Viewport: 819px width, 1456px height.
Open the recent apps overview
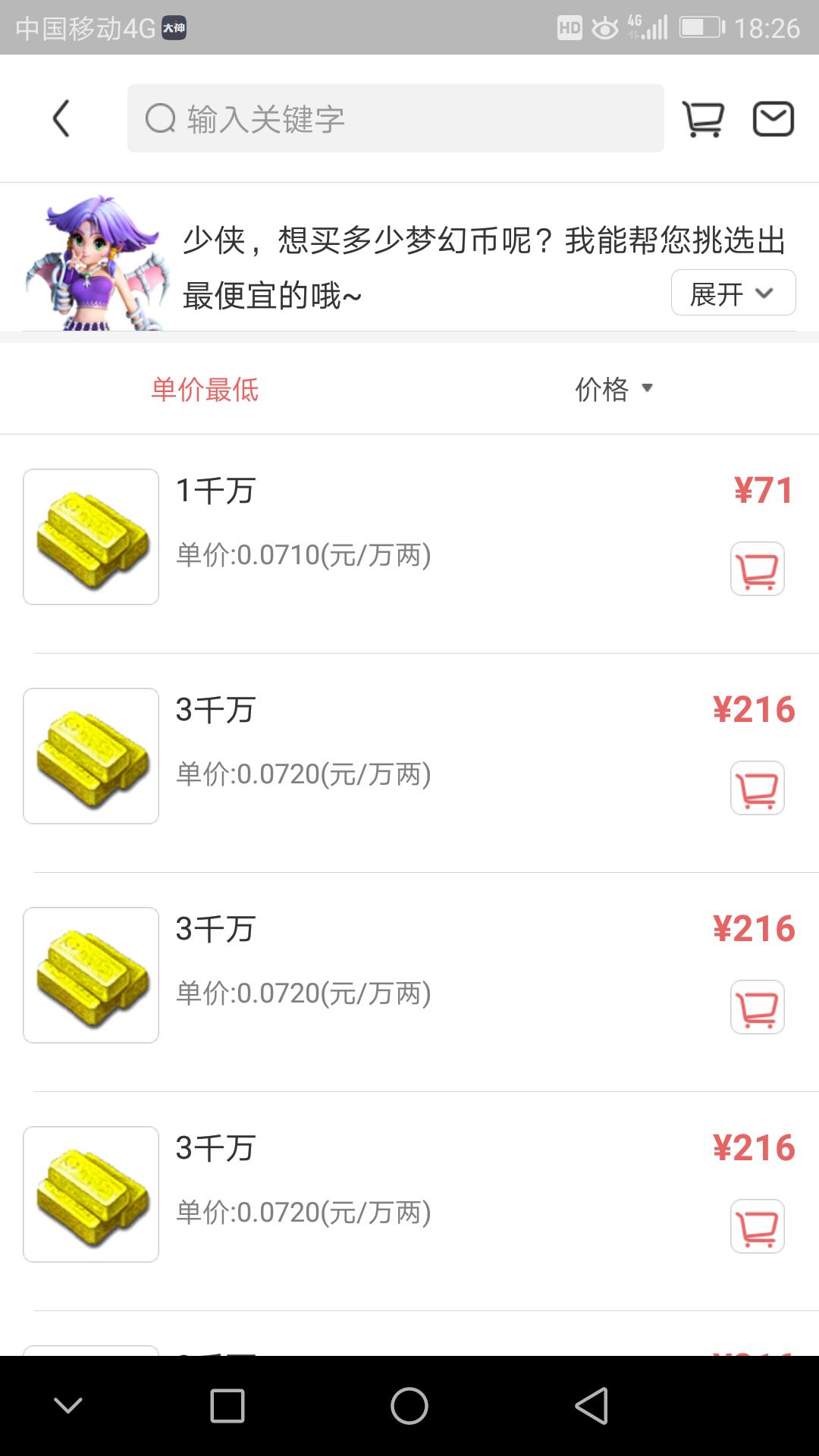point(227,1406)
